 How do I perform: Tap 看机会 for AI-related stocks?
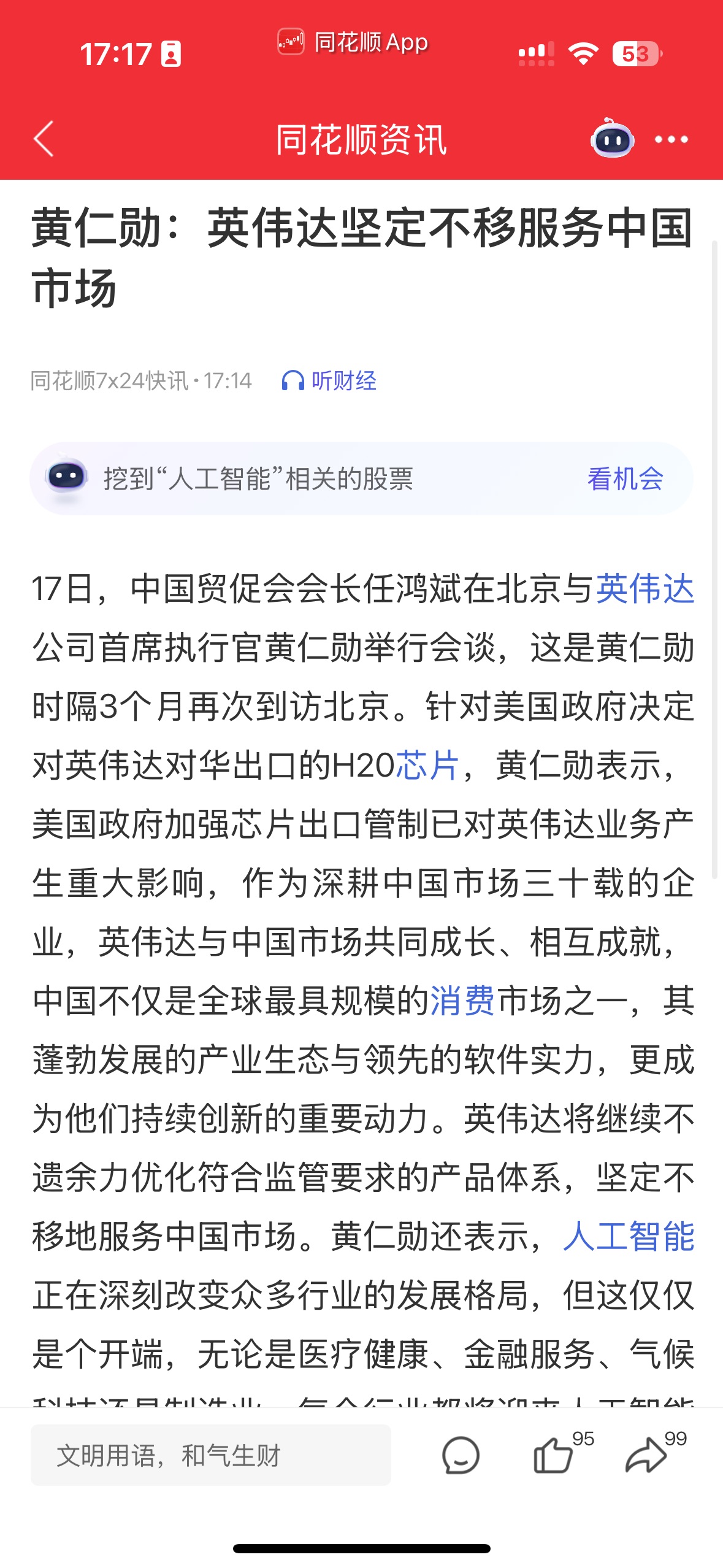tap(625, 478)
